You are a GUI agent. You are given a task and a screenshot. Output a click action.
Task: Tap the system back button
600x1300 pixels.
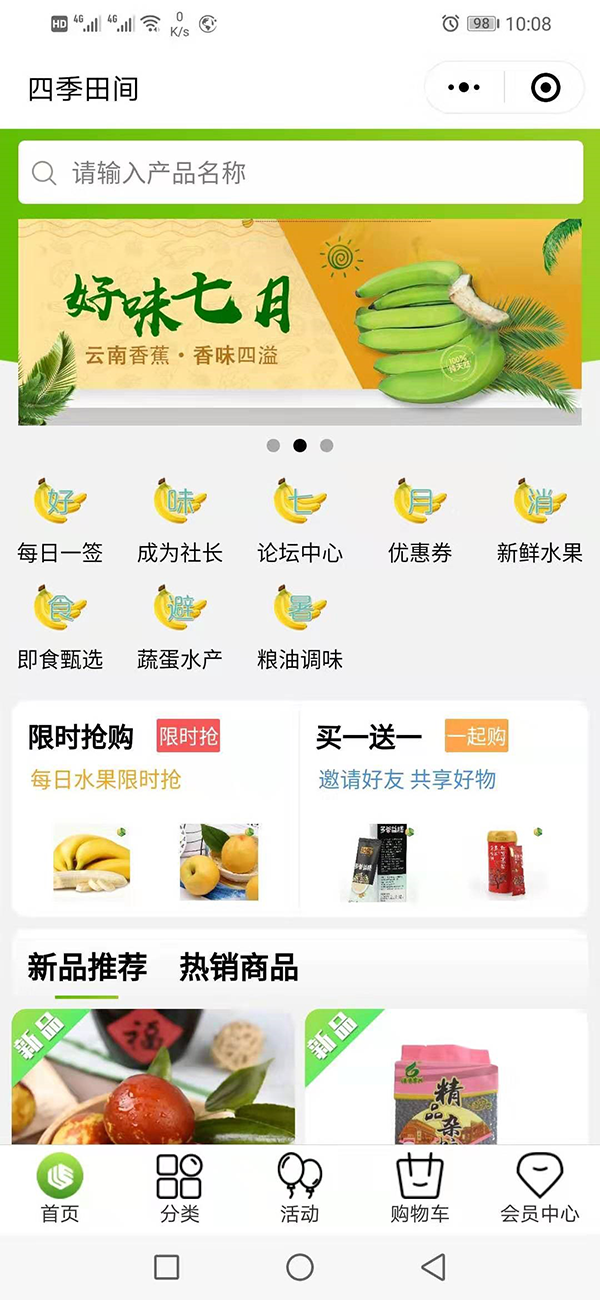[x=433, y=1268]
